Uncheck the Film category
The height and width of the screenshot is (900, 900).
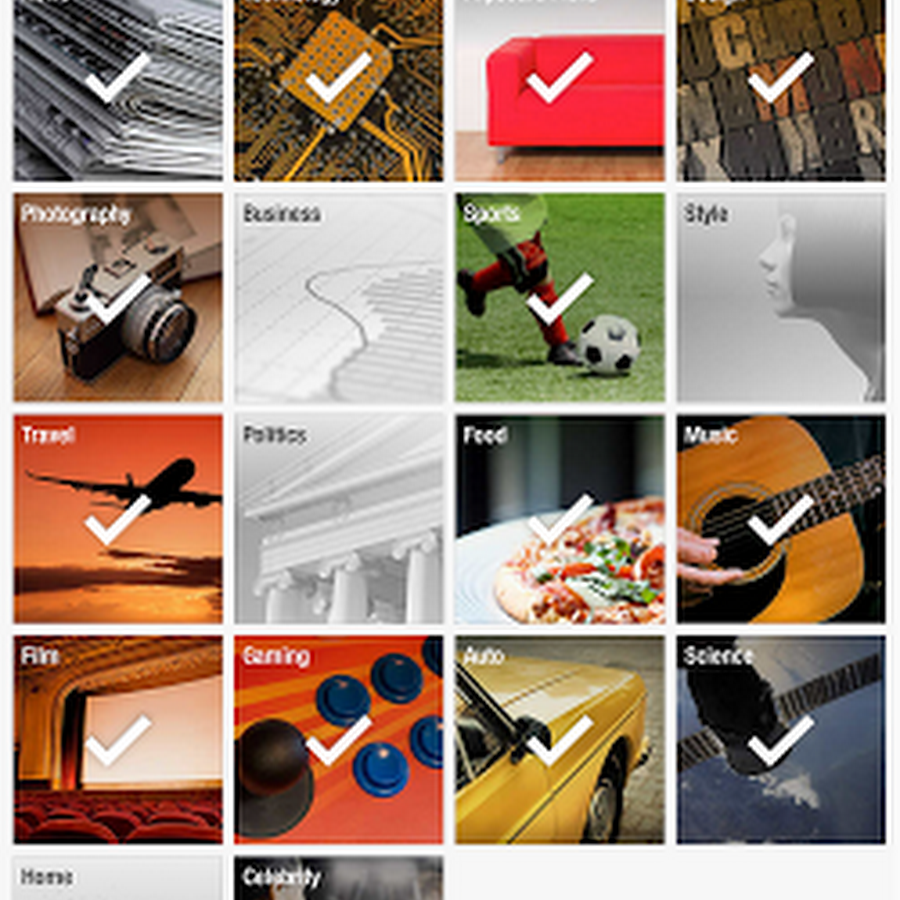(x=118, y=740)
